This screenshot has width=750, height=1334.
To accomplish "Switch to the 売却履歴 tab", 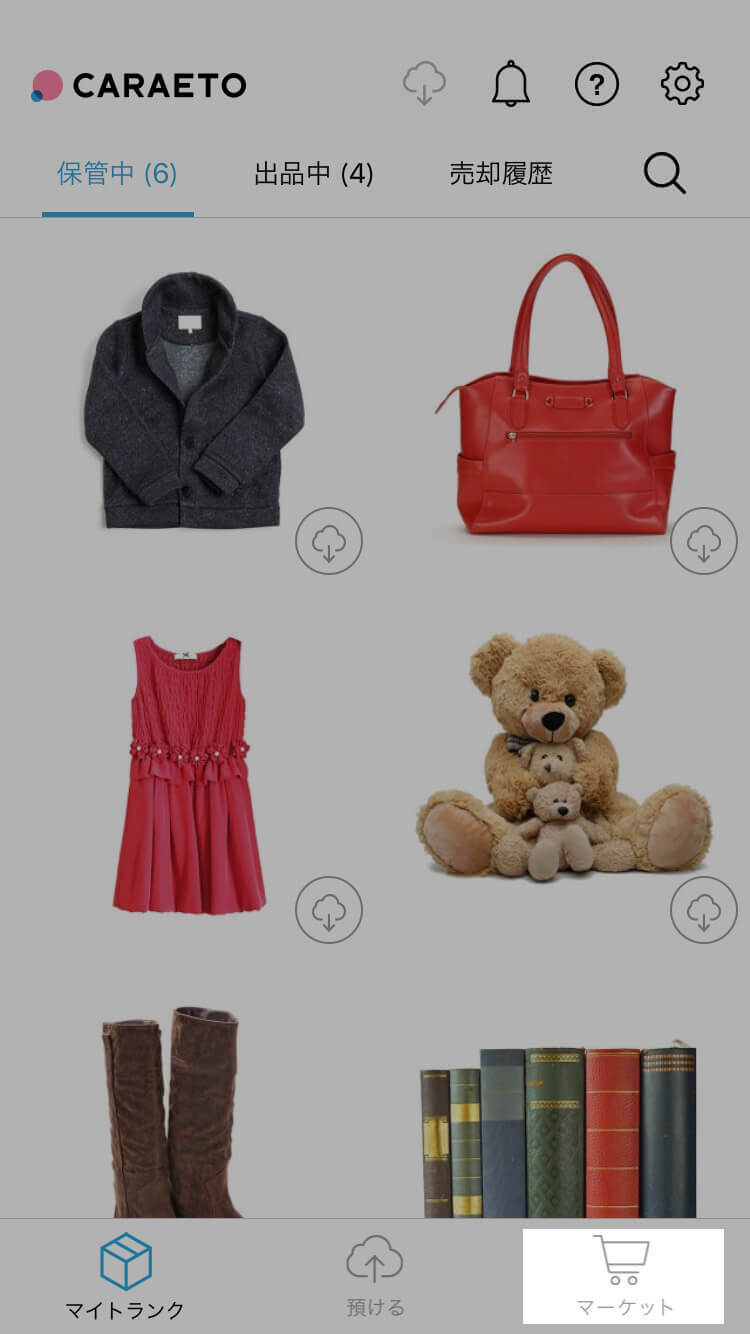I will click(x=501, y=174).
